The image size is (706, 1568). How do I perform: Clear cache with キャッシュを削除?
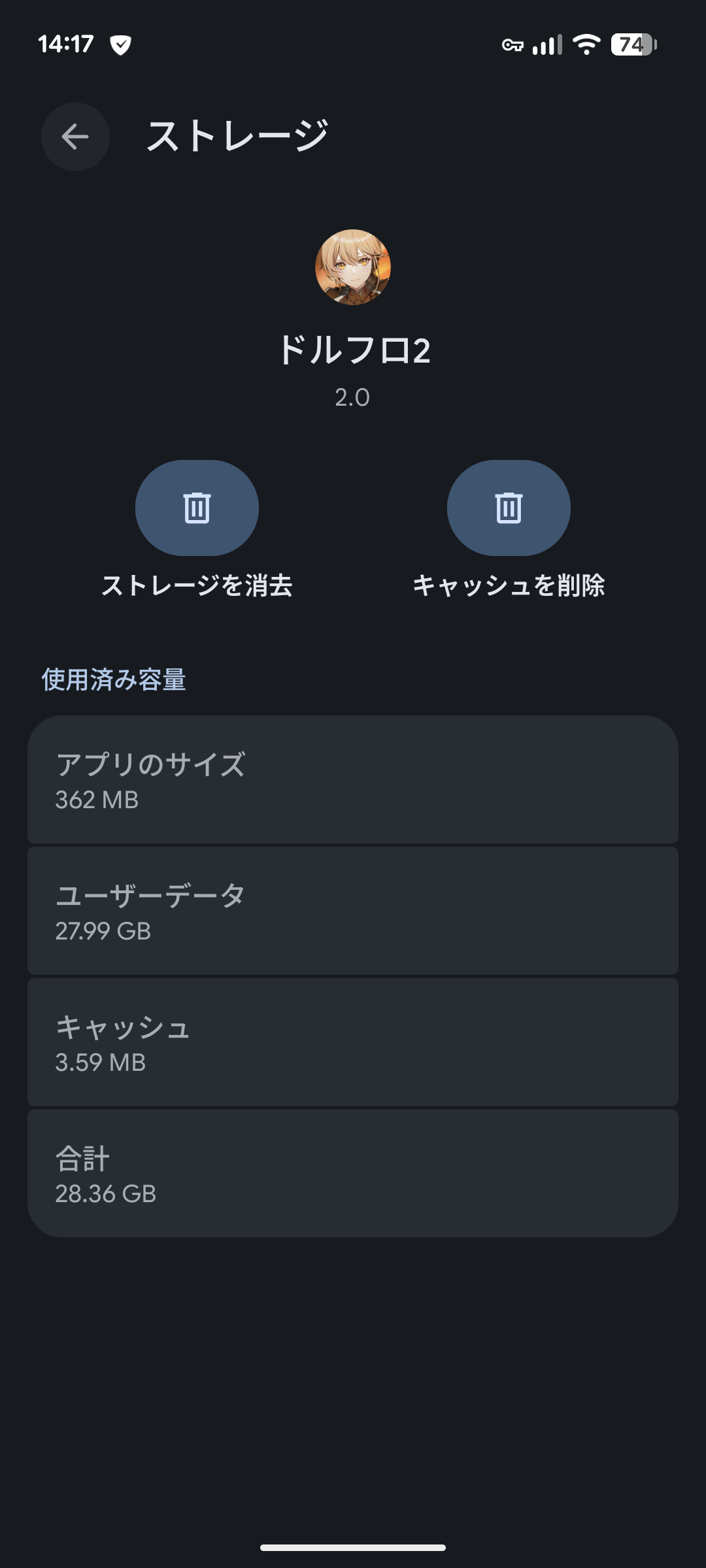coord(509,508)
